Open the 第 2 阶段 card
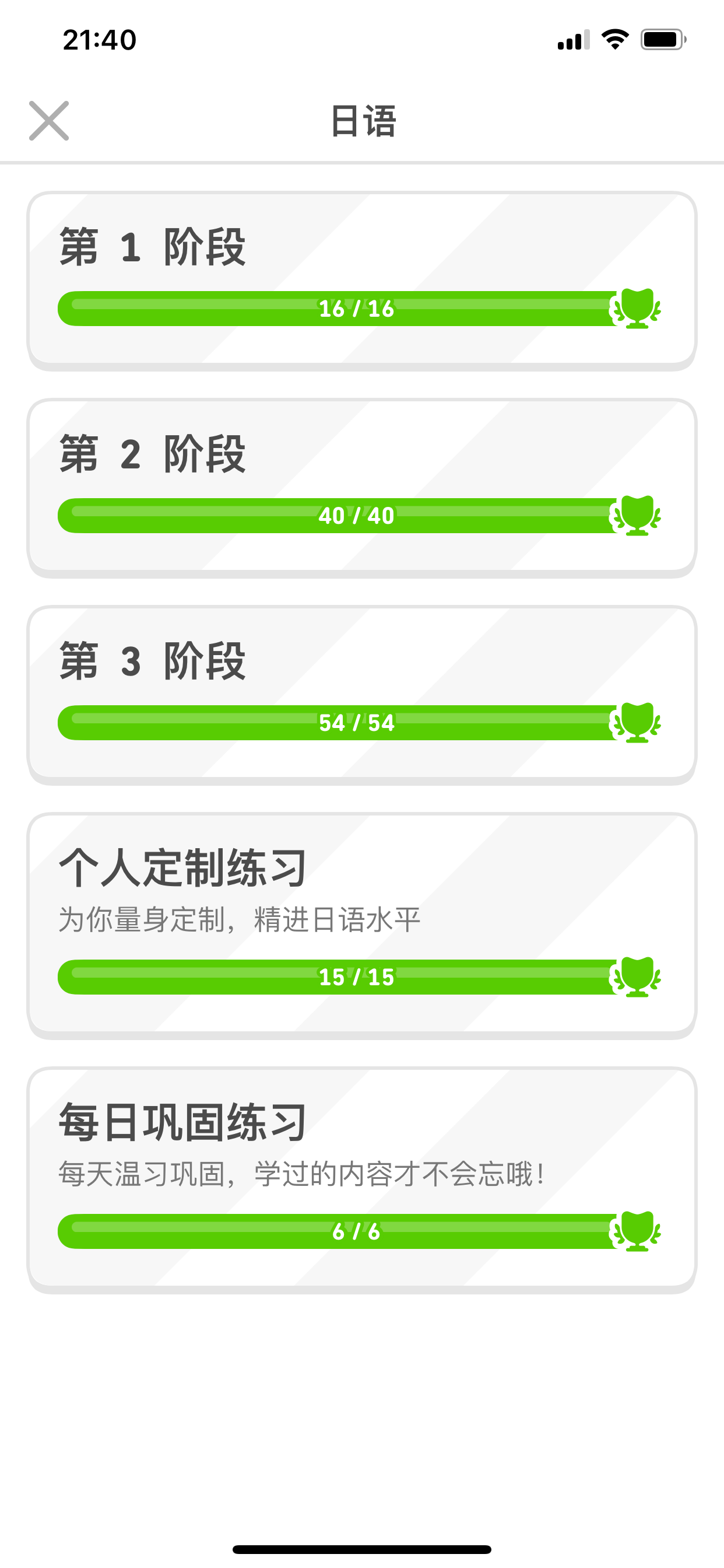The height and width of the screenshot is (1568, 724). [x=362, y=488]
